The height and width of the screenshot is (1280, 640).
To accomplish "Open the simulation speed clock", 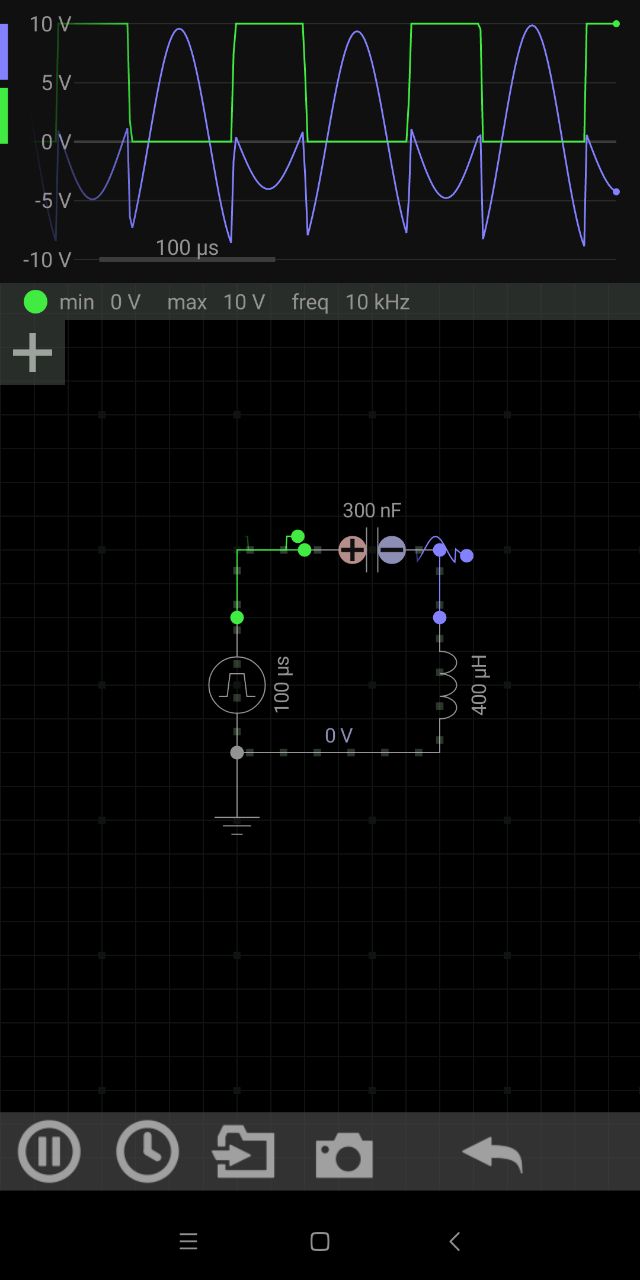I will 147,1152.
